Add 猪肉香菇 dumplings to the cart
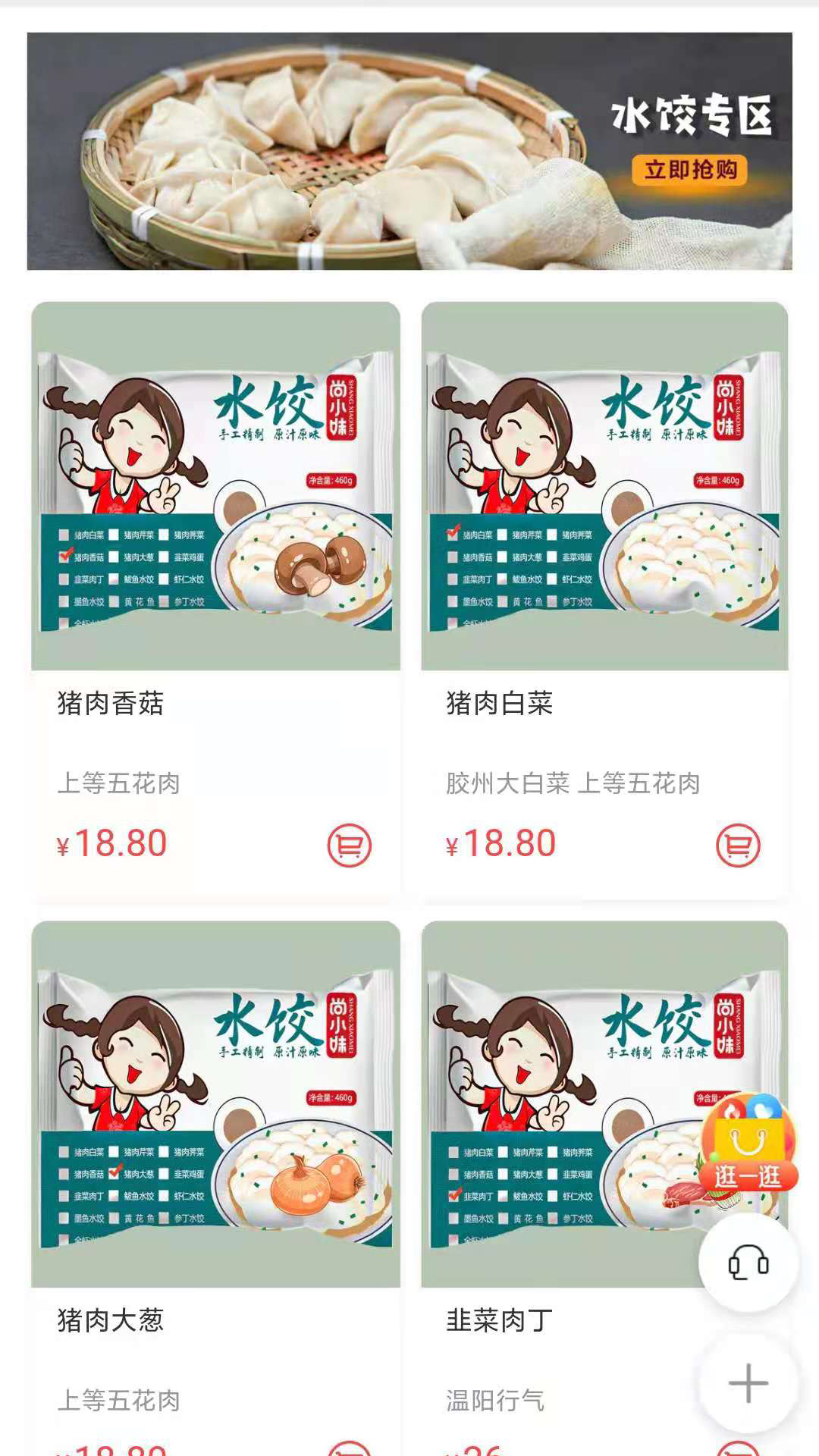The width and height of the screenshot is (819, 1456). [x=349, y=846]
